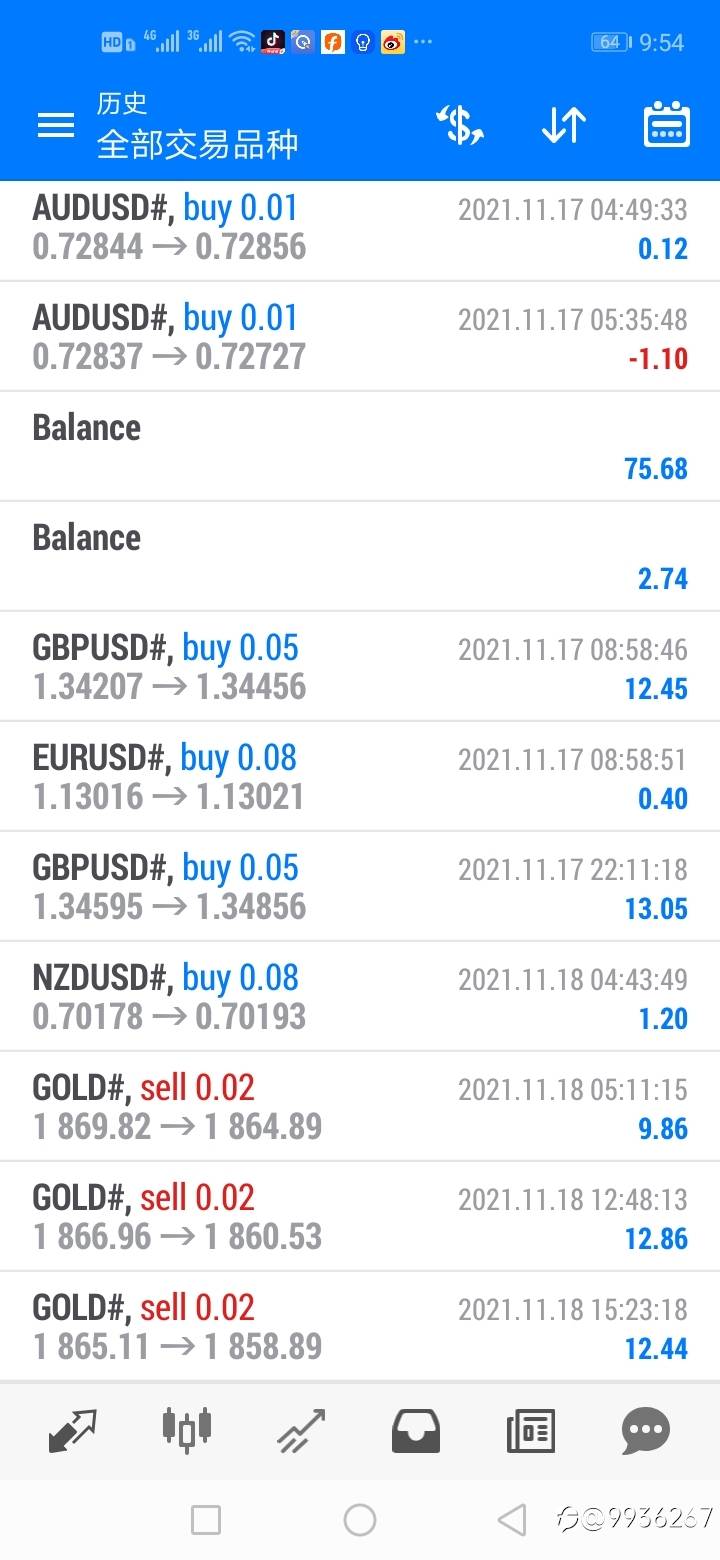This screenshot has width=720, height=1560.
Task: View the GOLD# trade closed at 15:23:18
Action: pyautogui.click(x=360, y=1327)
